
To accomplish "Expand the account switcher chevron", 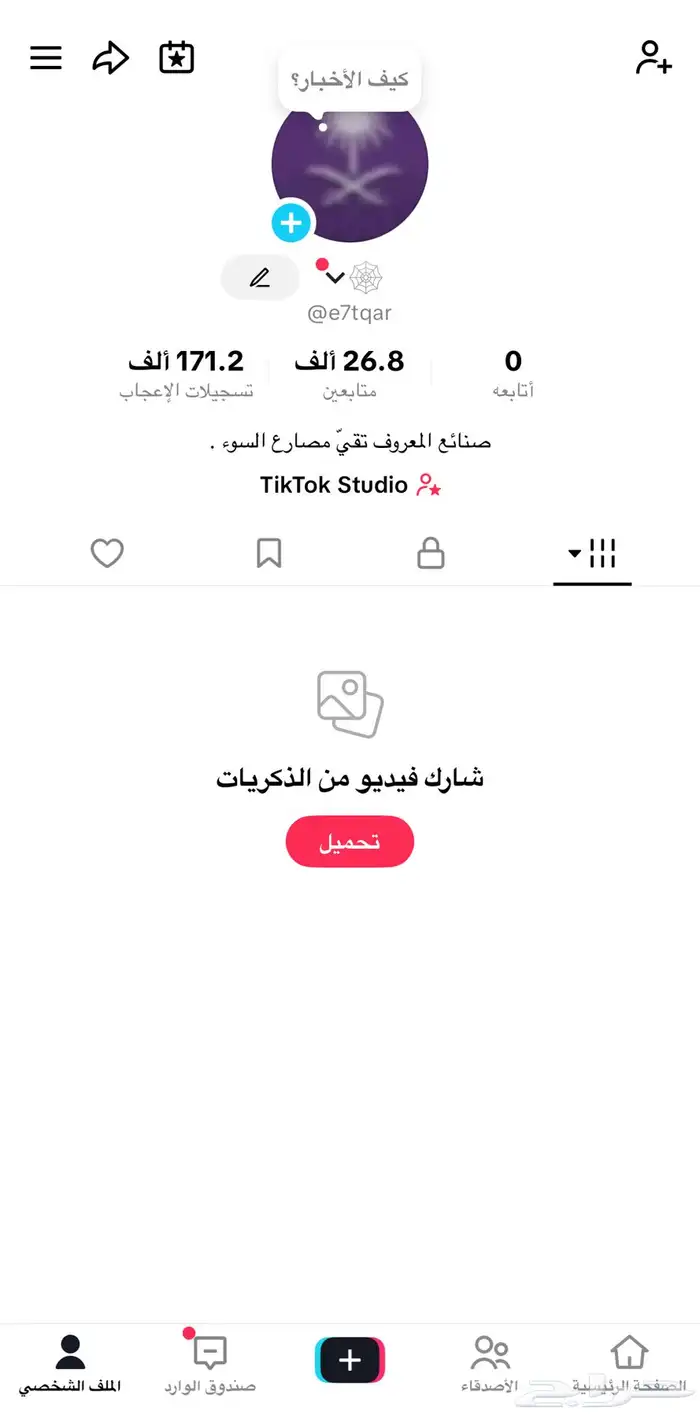I will 335,278.
